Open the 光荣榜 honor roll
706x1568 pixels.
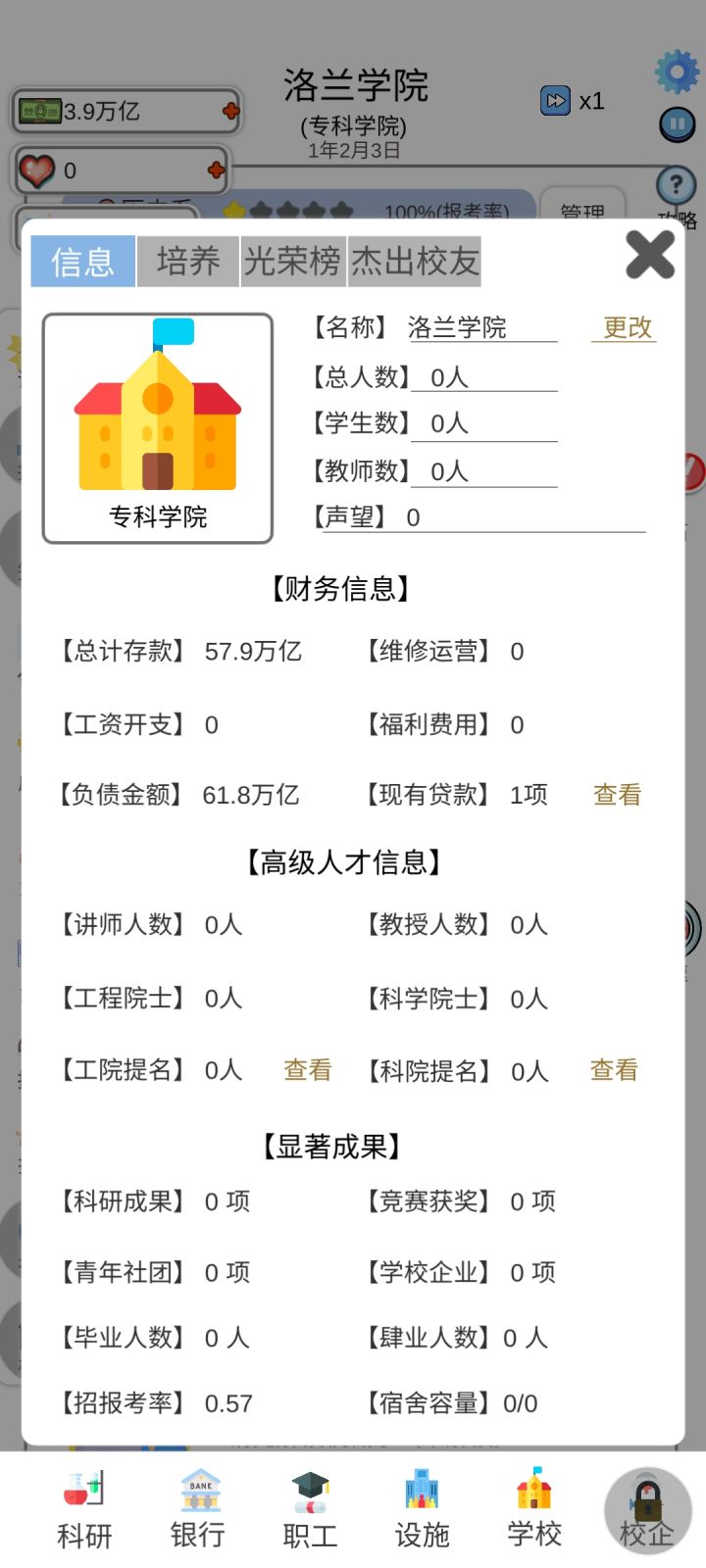click(x=293, y=261)
